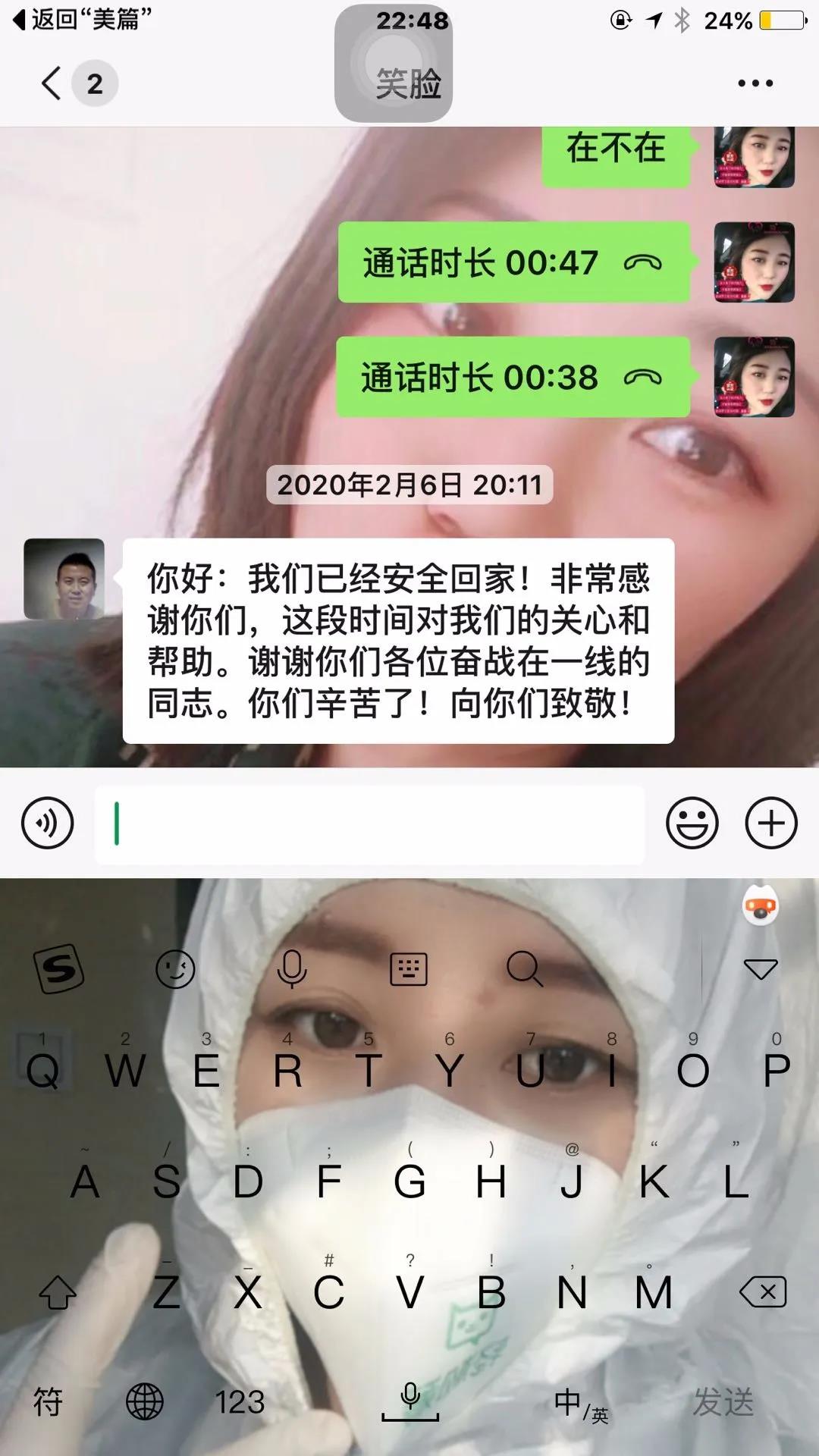Open keyboard emoticon face icon
The width and height of the screenshot is (819, 1456).
pos(175,968)
